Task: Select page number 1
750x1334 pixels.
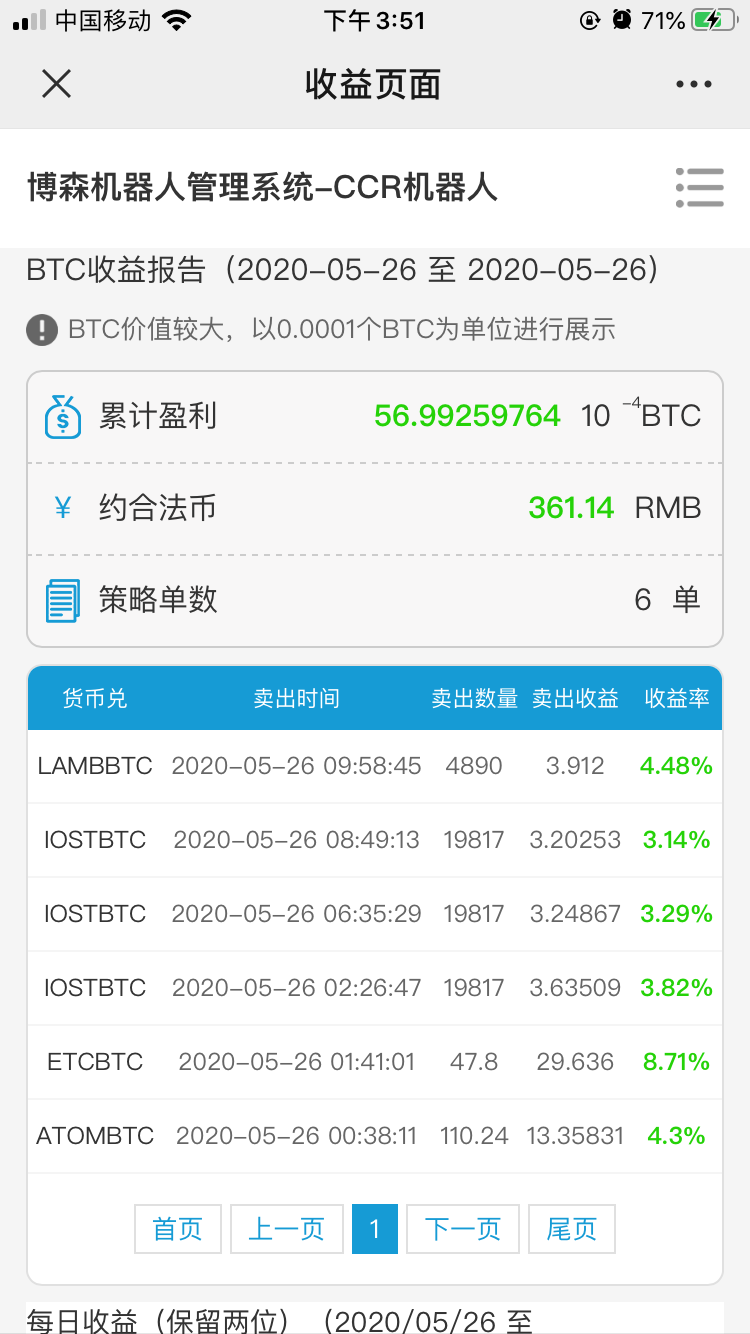Action: (x=375, y=1229)
